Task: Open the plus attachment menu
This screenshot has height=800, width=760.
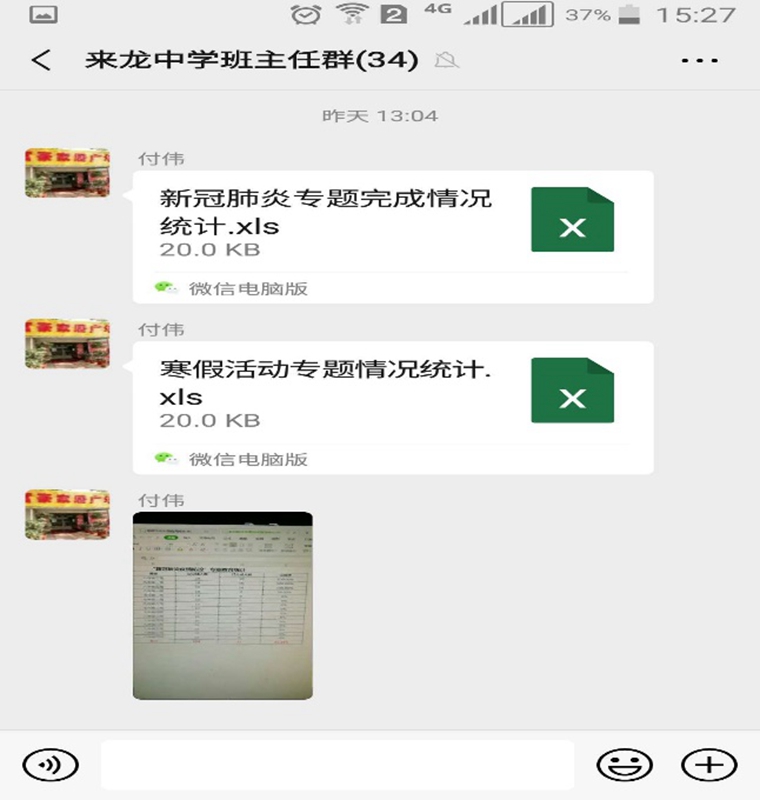Action: point(708,766)
